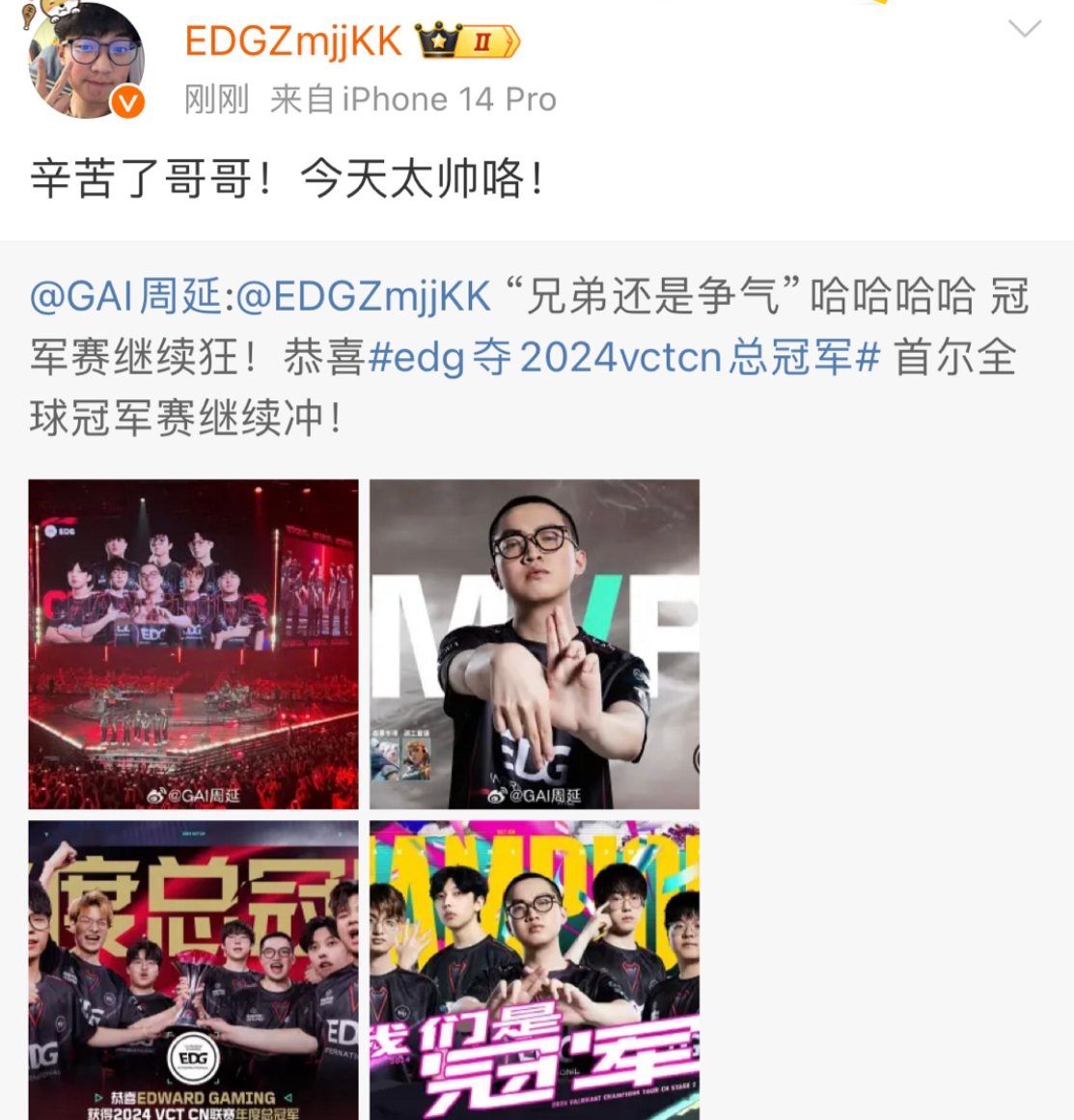This screenshot has width=1074, height=1120.
Task: Tap the EDGZmjjKK username
Action: coord(293,41)
